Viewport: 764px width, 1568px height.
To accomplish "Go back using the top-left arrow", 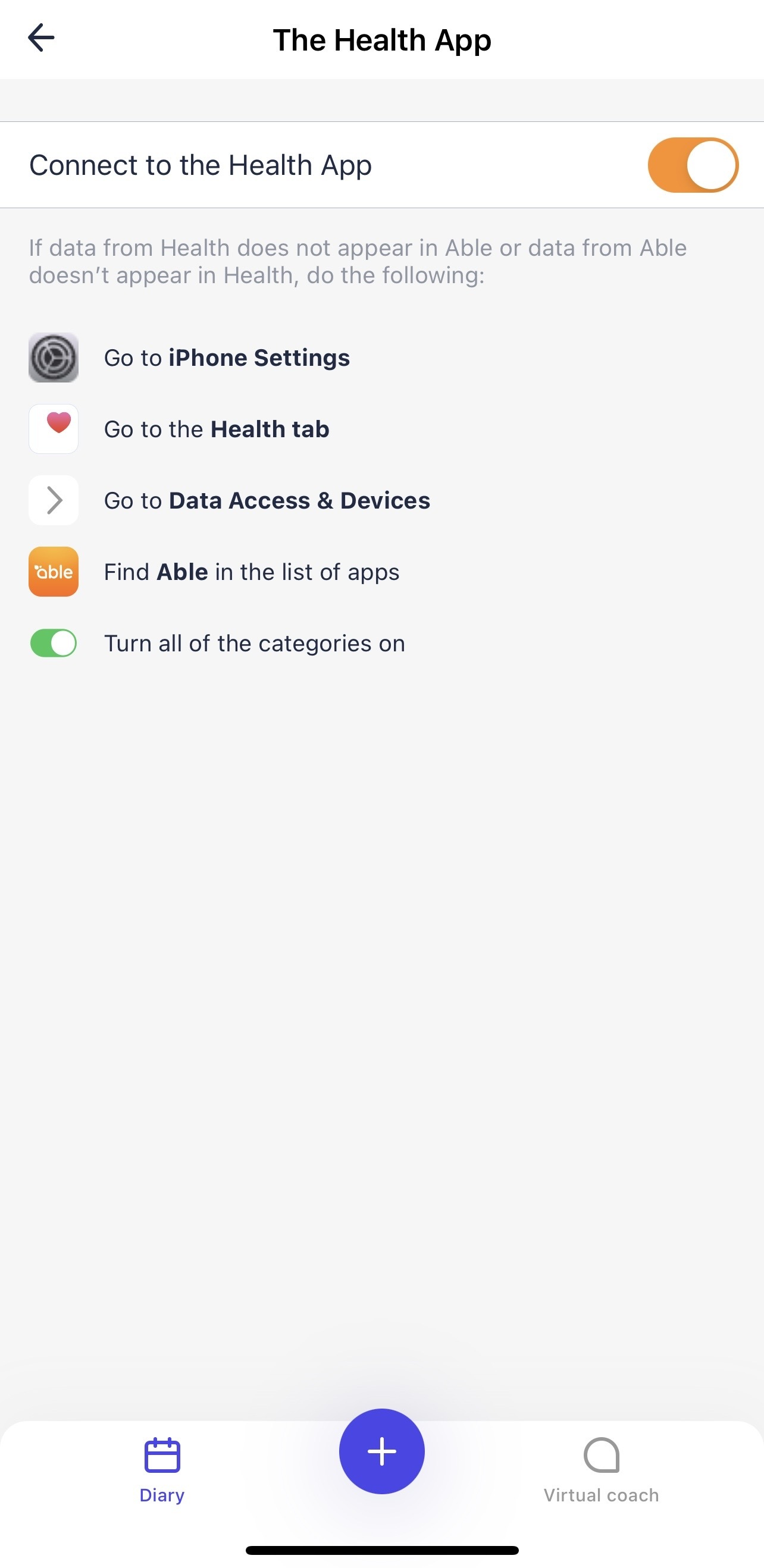I will 42,37.
